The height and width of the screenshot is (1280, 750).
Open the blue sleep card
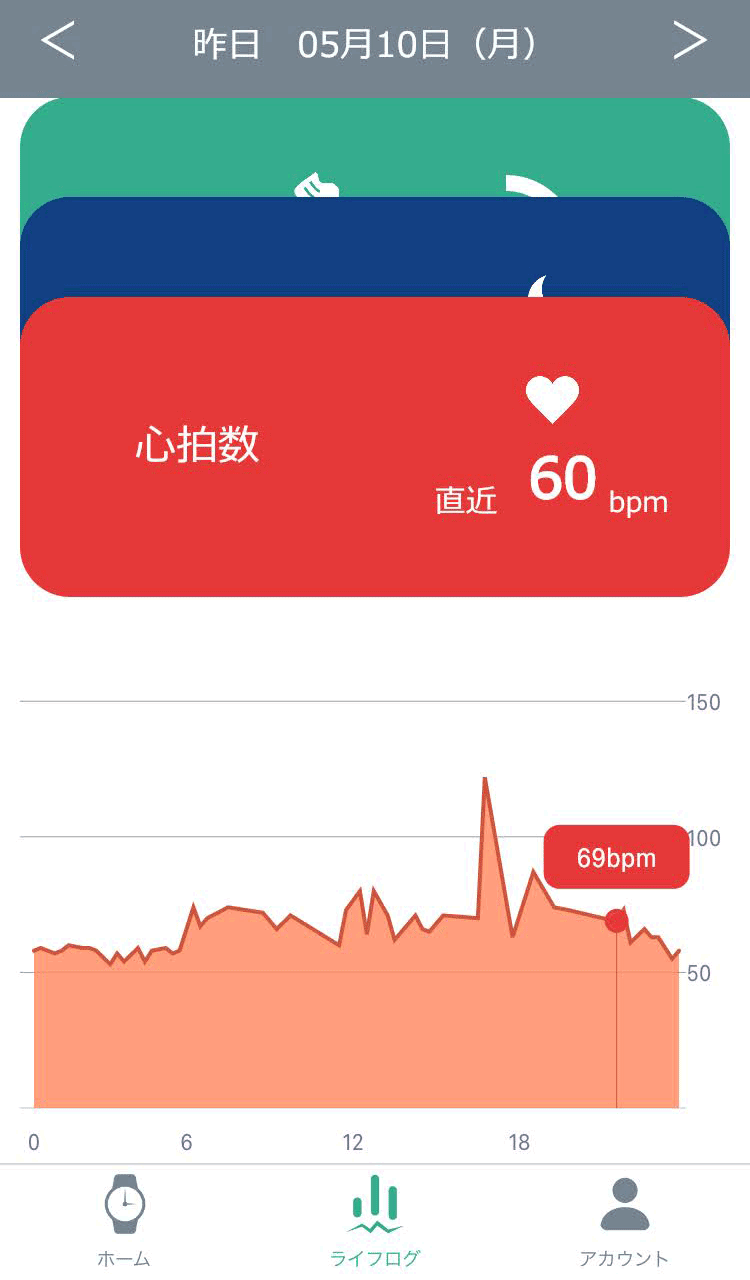coord(375,247)
